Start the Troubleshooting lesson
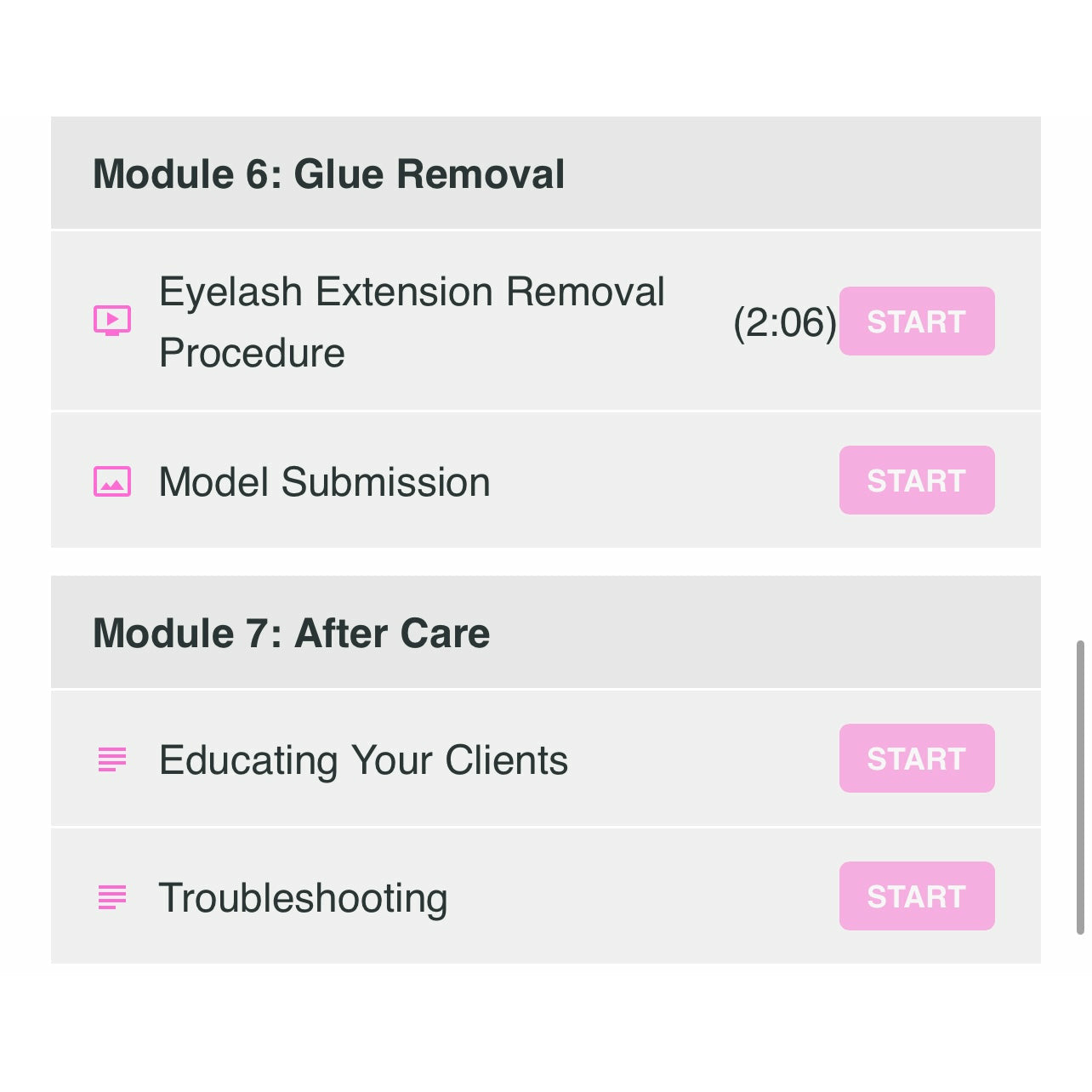 916,896
